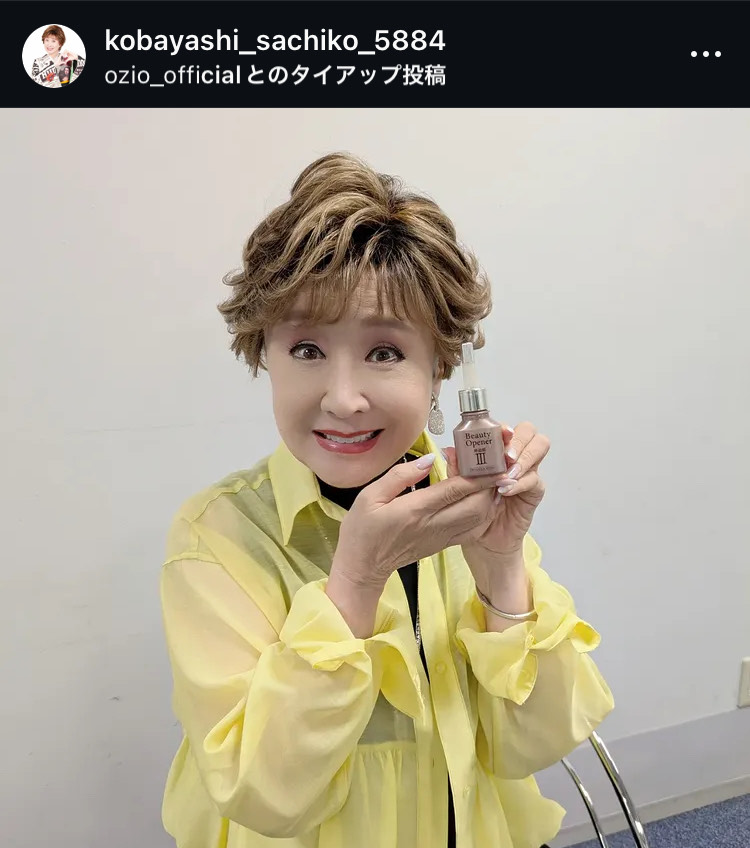
Task: Tap the kobayashi_sachiko_5884 username
Action: point(274,41)
